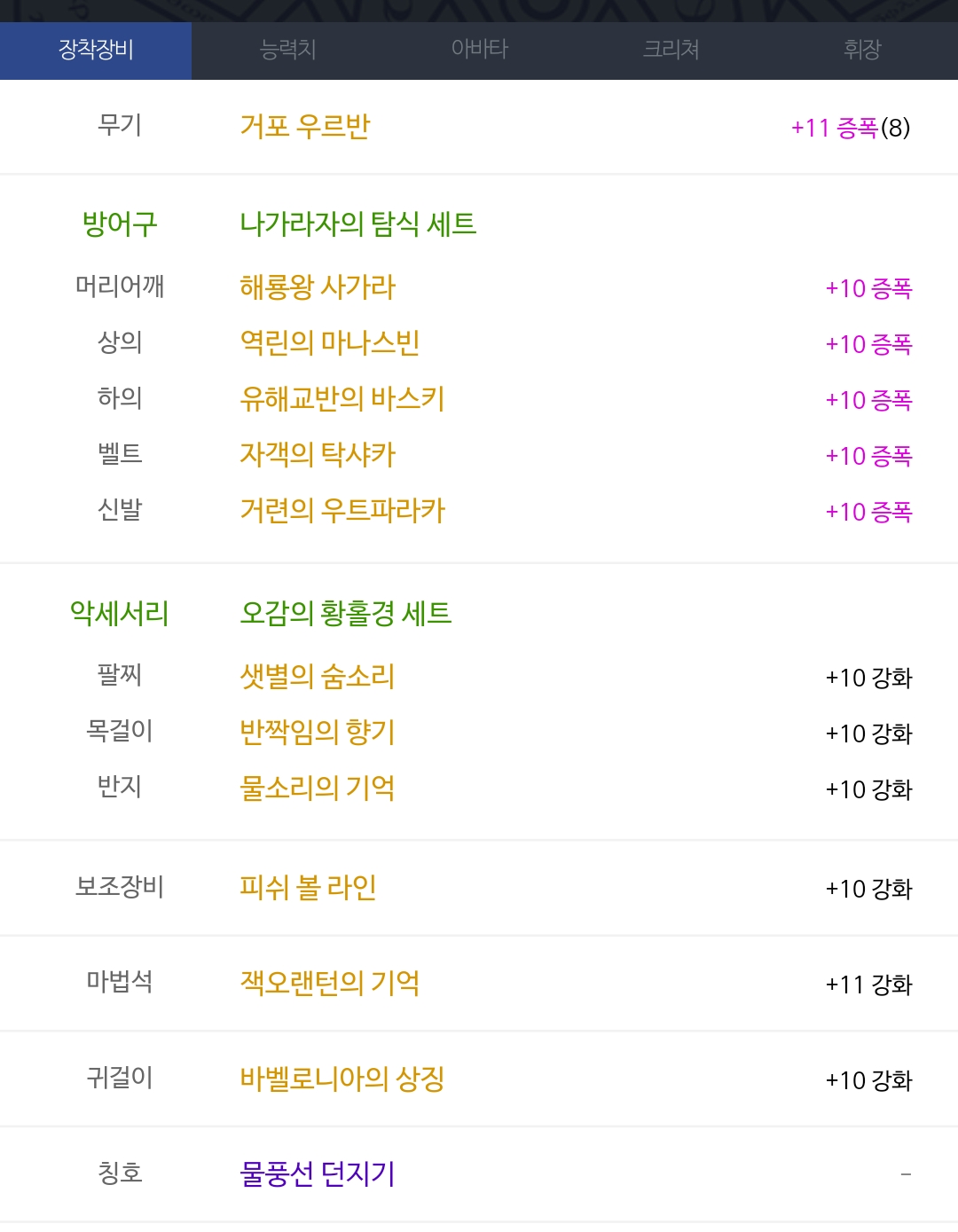958x1232 pixels.
Task: Switch to the 휘장 tab
Action: (861, 50)
